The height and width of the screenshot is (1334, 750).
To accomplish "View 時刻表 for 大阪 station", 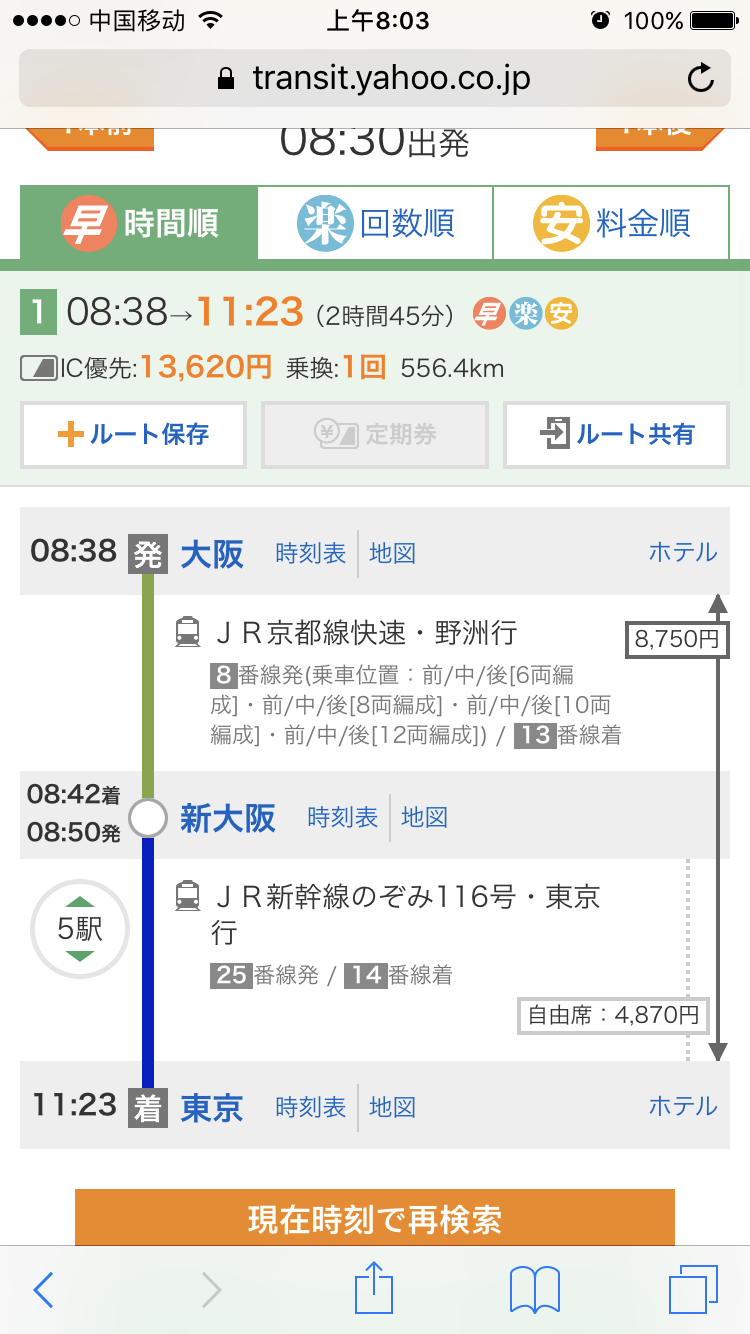I will pos(311,553).
